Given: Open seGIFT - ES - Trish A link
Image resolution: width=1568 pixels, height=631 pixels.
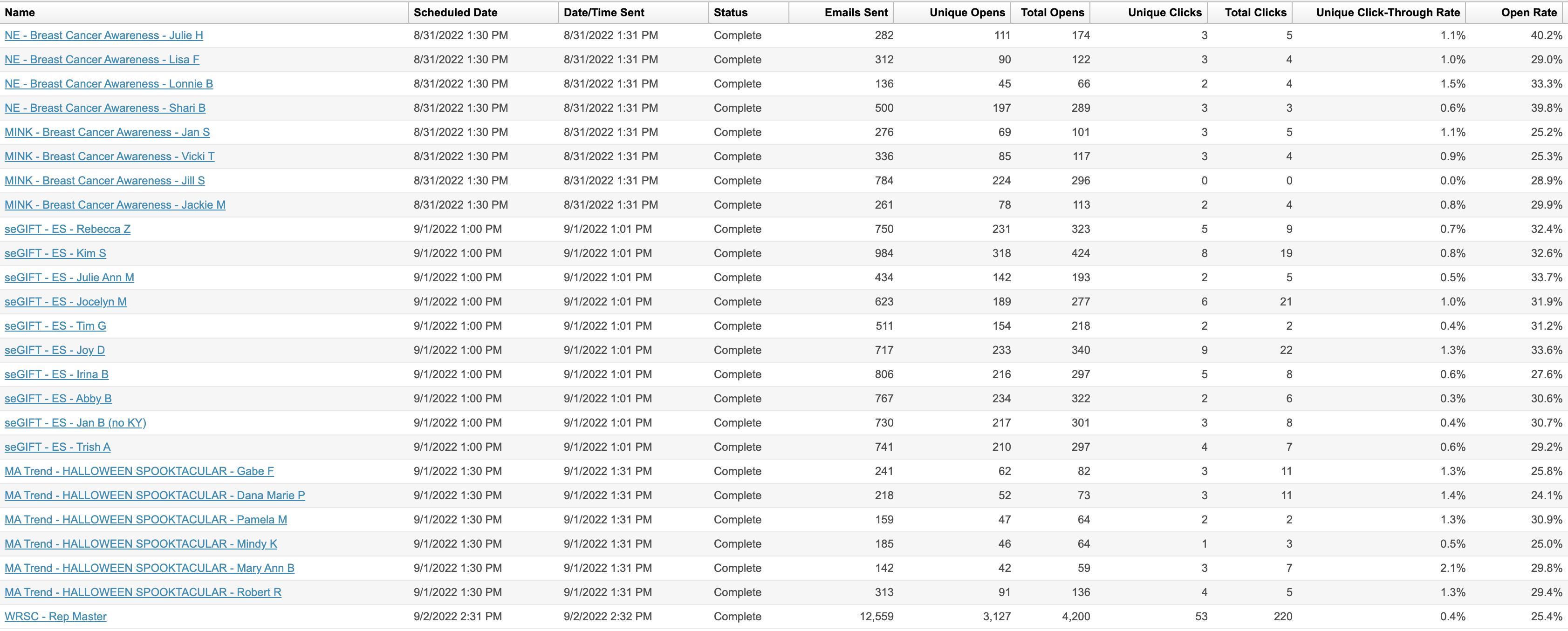Looking at the screenshot, I should (x=58, y=447).
